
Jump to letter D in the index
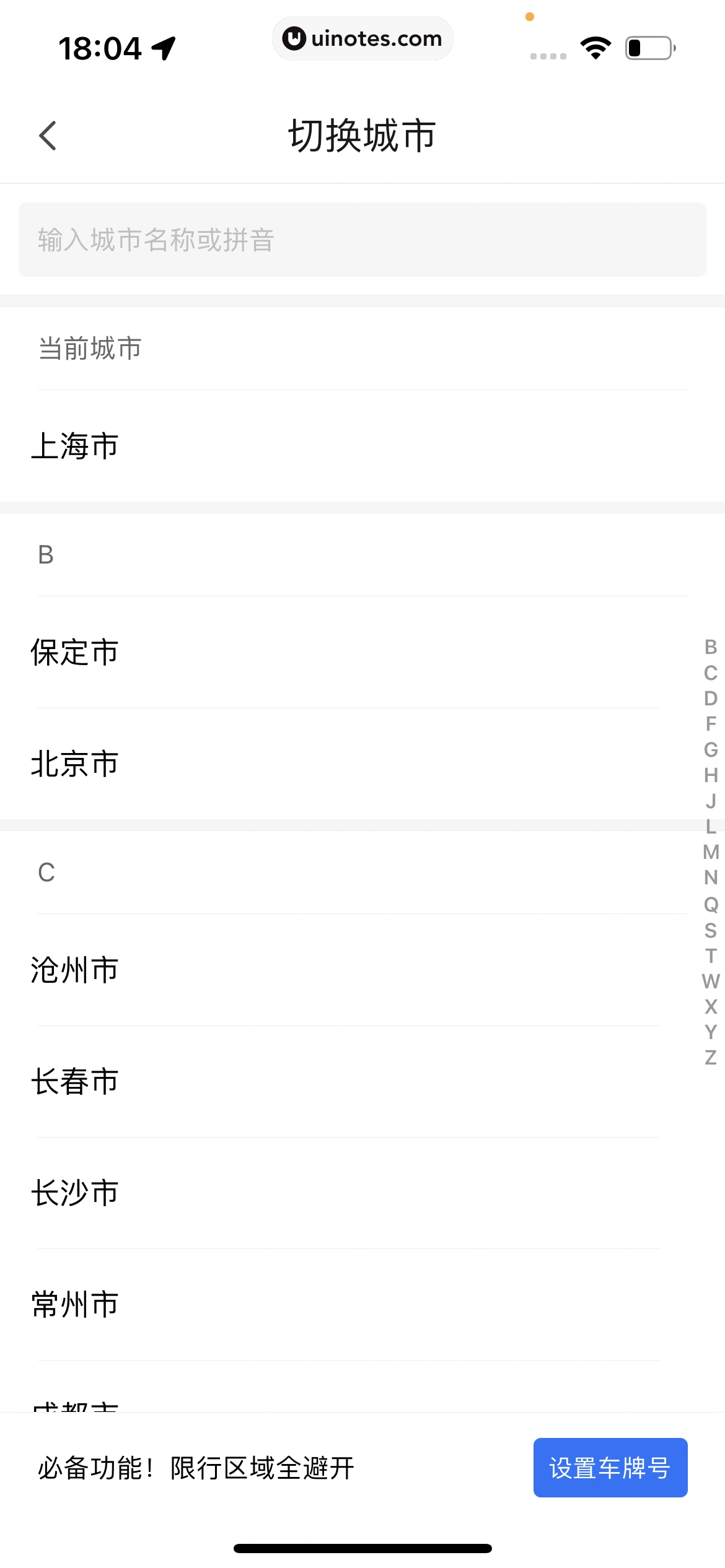point(711,699)
